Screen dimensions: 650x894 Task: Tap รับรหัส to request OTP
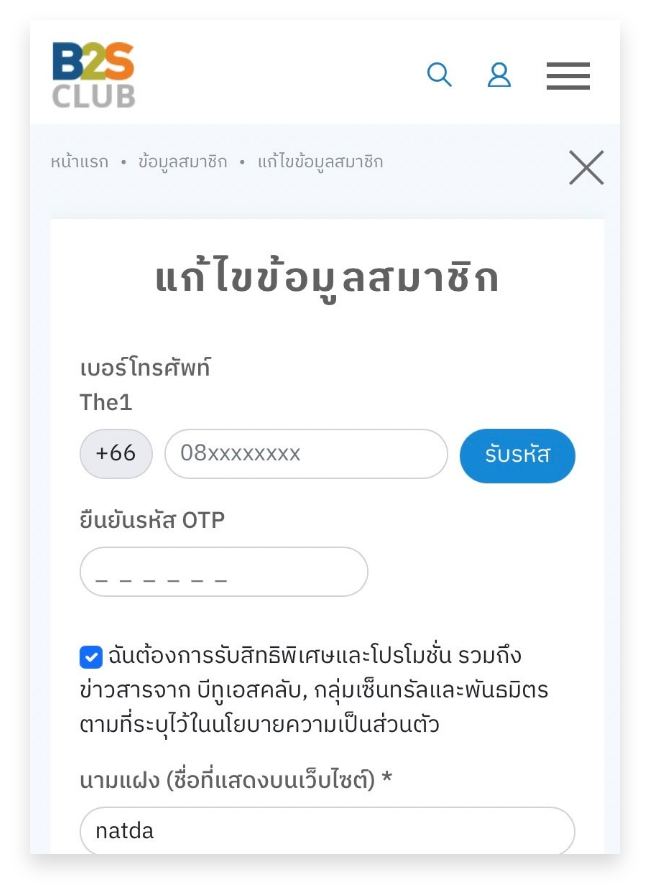tap(517, 455)
